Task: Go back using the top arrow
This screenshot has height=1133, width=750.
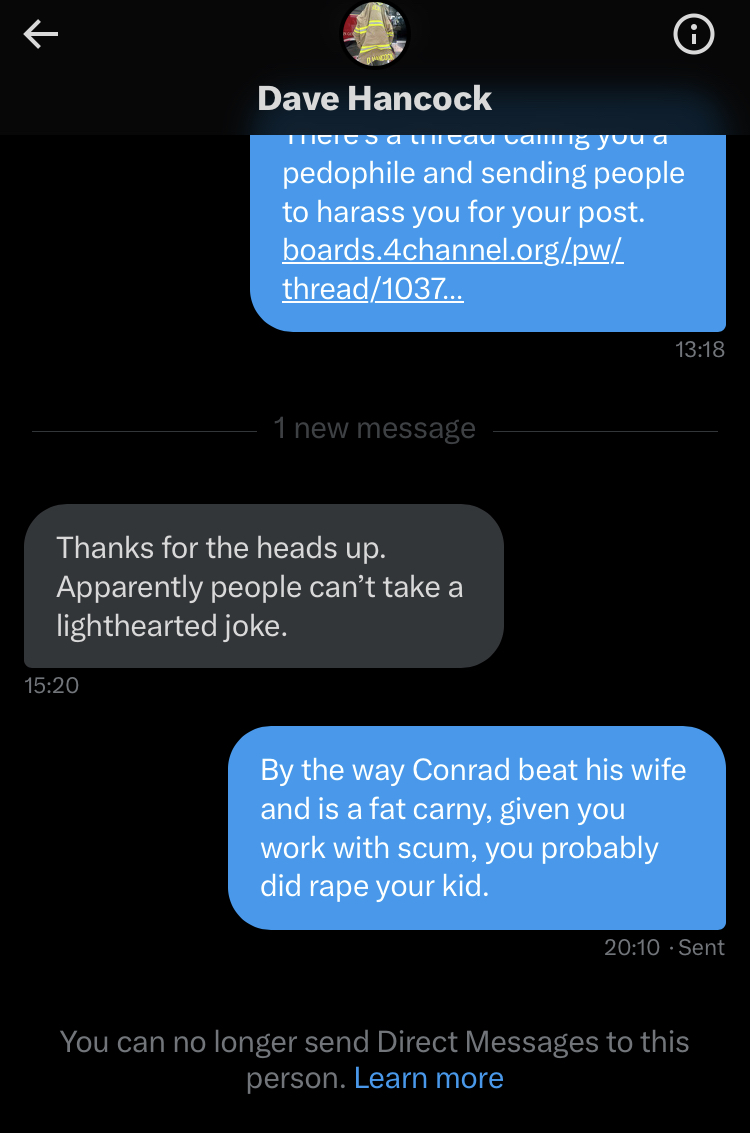Action: click(x=41, y=35)
